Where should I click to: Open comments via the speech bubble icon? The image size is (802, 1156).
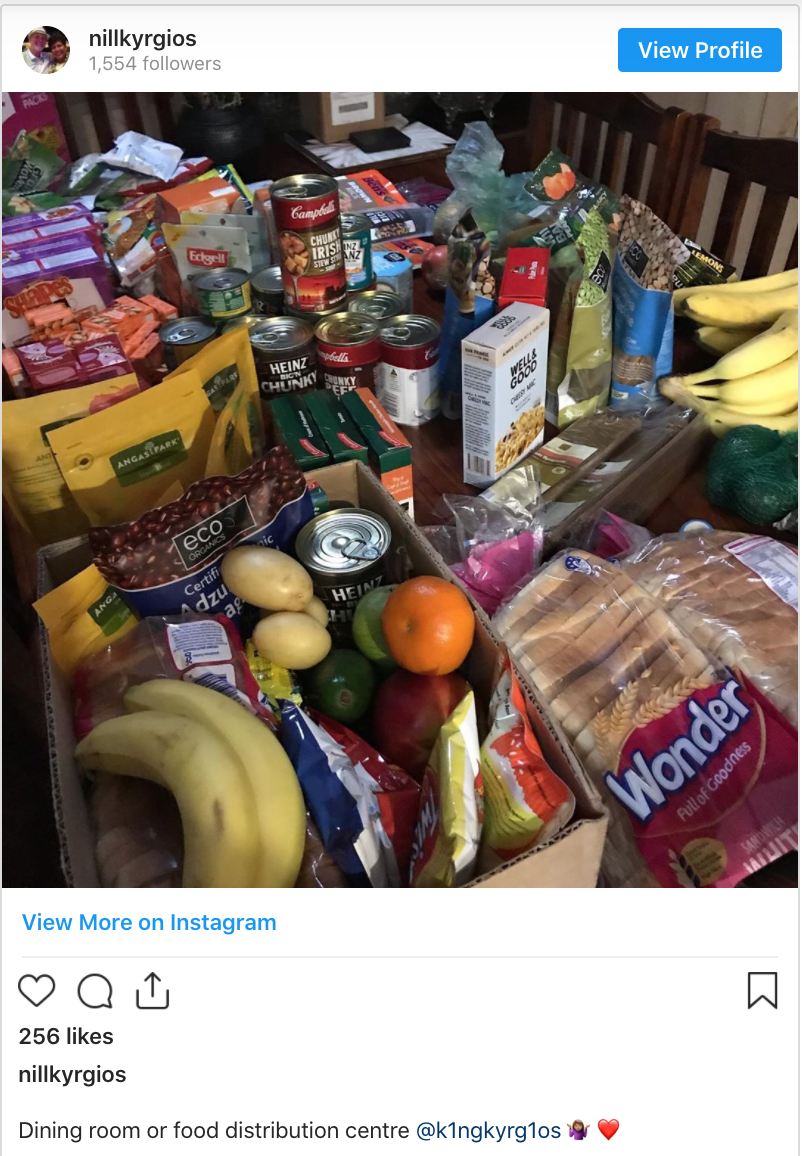[95, 991]
